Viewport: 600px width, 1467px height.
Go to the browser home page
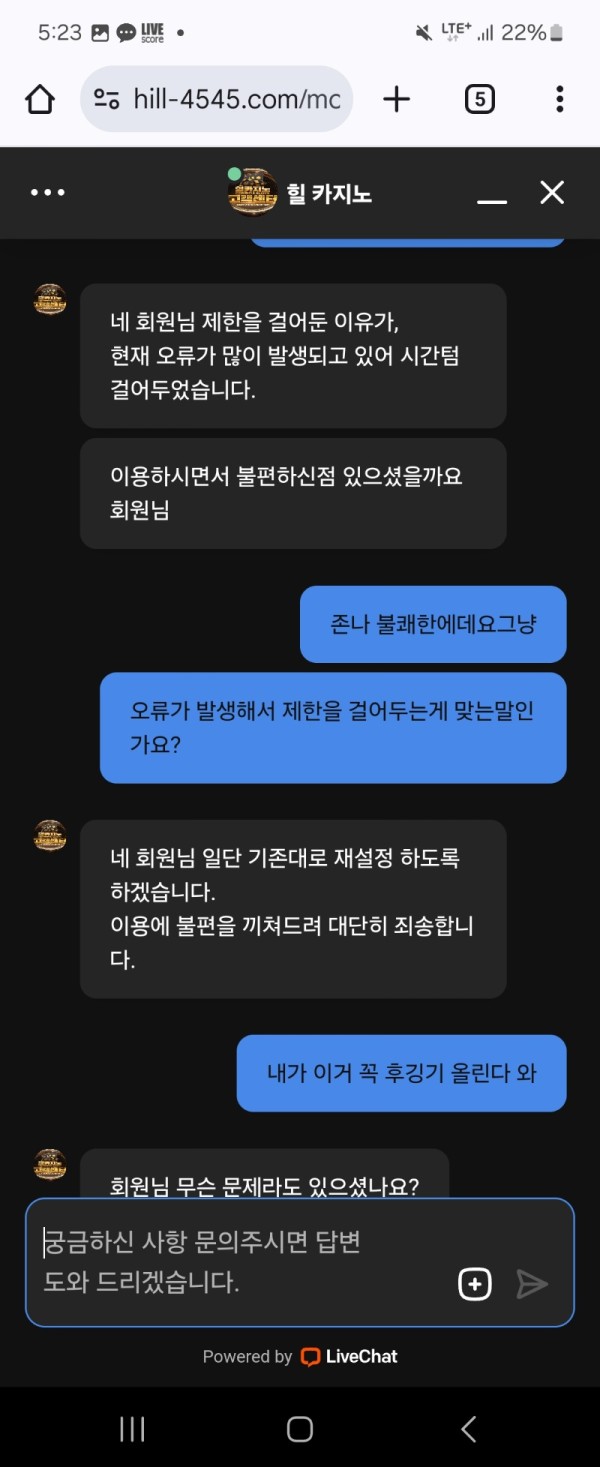40,99
